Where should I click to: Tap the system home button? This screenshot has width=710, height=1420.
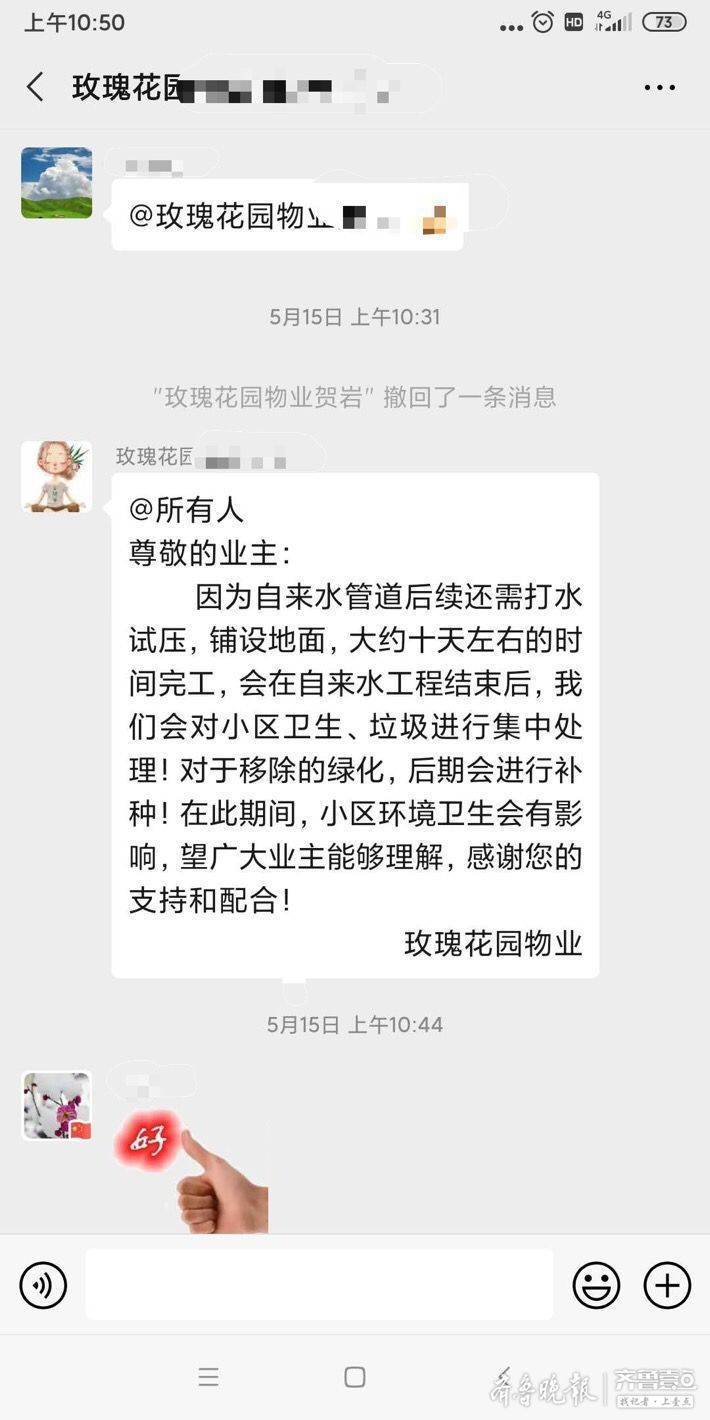355,1377
